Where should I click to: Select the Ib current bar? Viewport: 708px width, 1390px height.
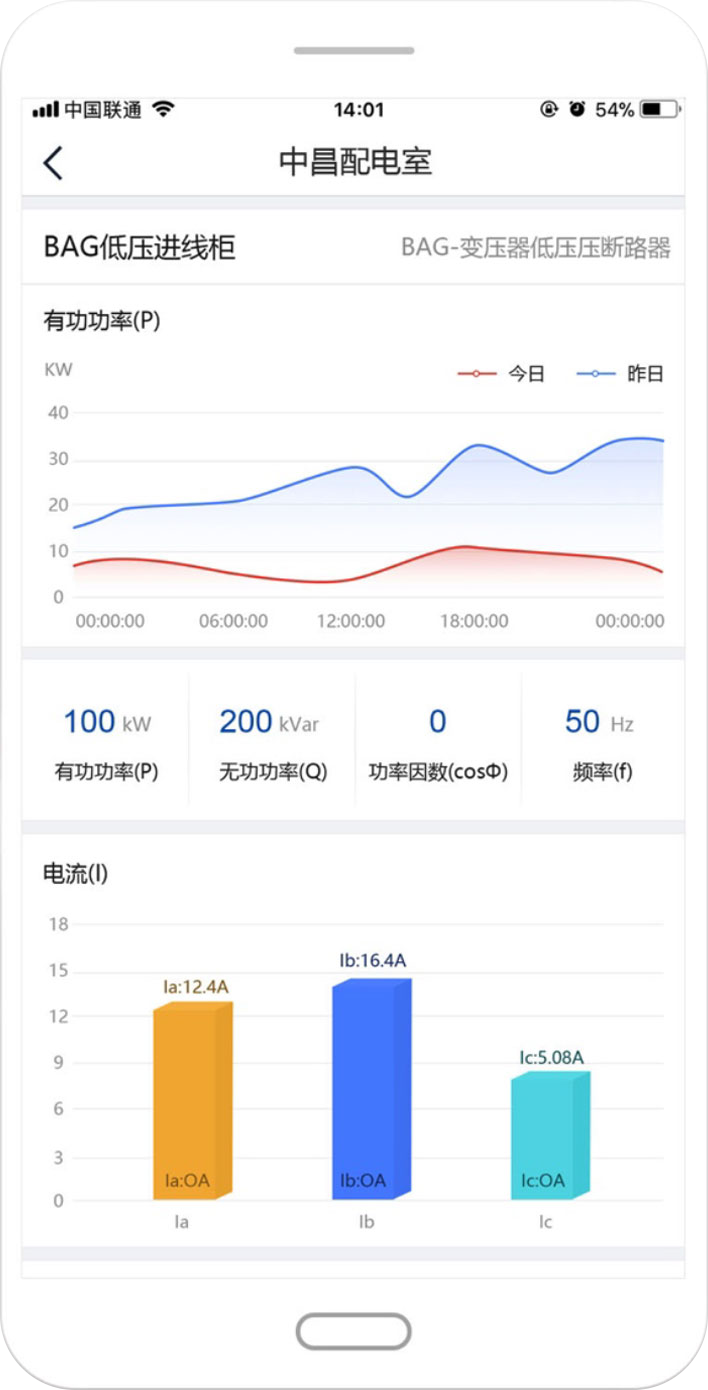point(370,1090)
